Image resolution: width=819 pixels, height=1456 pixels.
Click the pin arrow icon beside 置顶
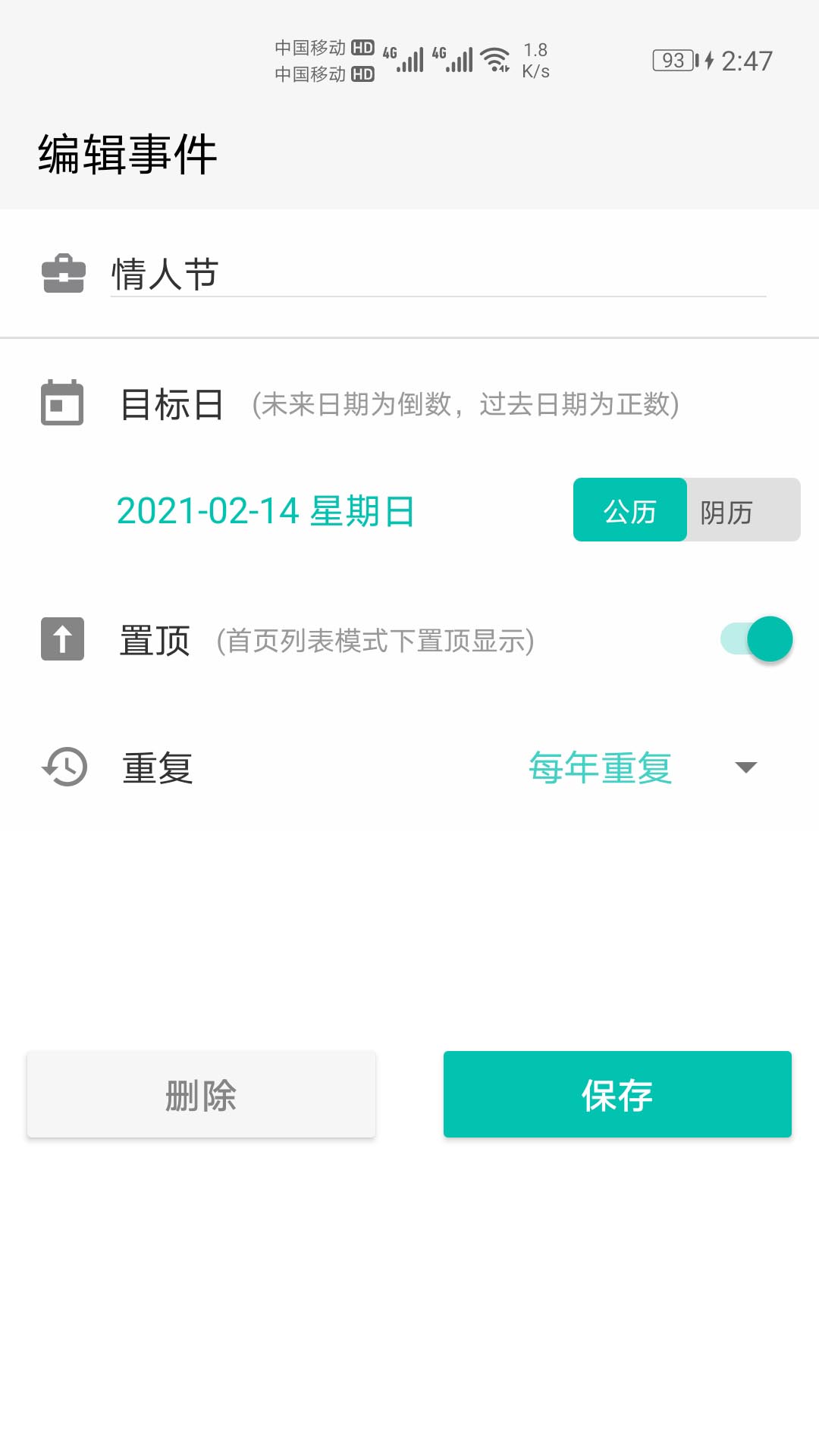coord(62,639)
